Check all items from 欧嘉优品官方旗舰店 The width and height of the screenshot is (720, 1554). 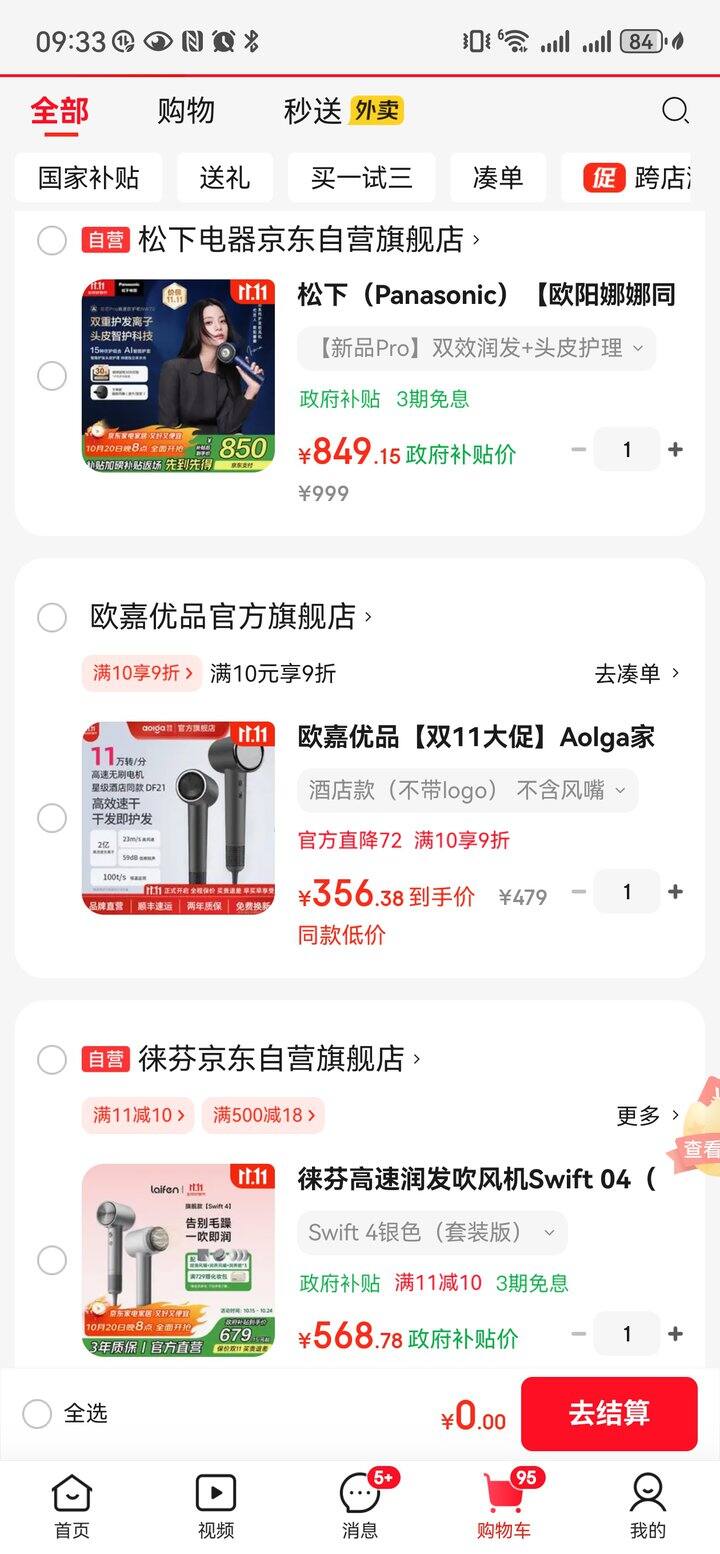[52, 617]
